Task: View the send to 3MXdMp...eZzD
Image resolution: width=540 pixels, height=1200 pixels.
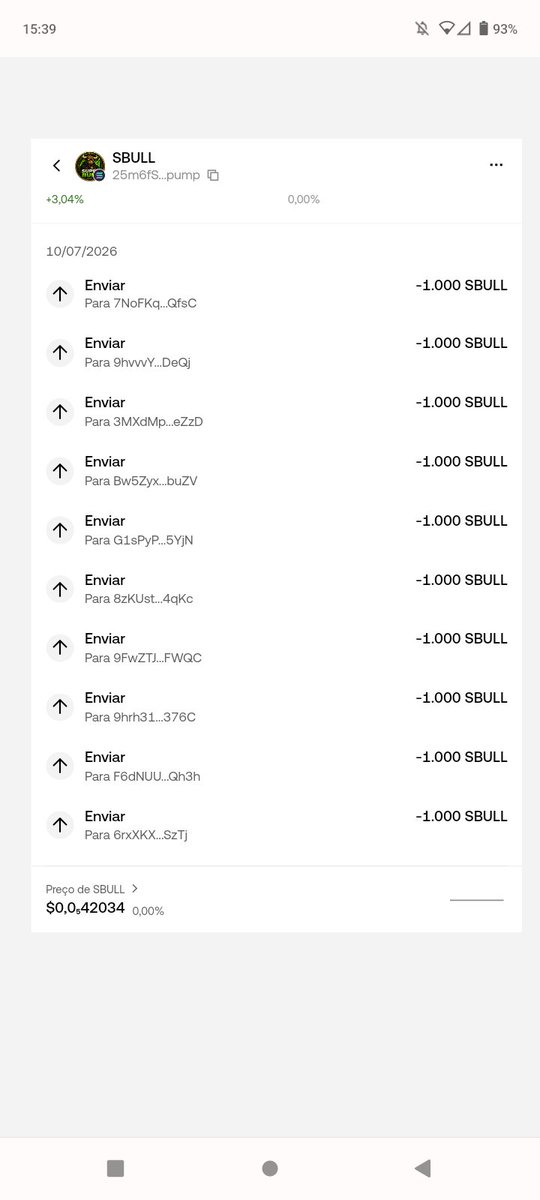Action: 276,412
